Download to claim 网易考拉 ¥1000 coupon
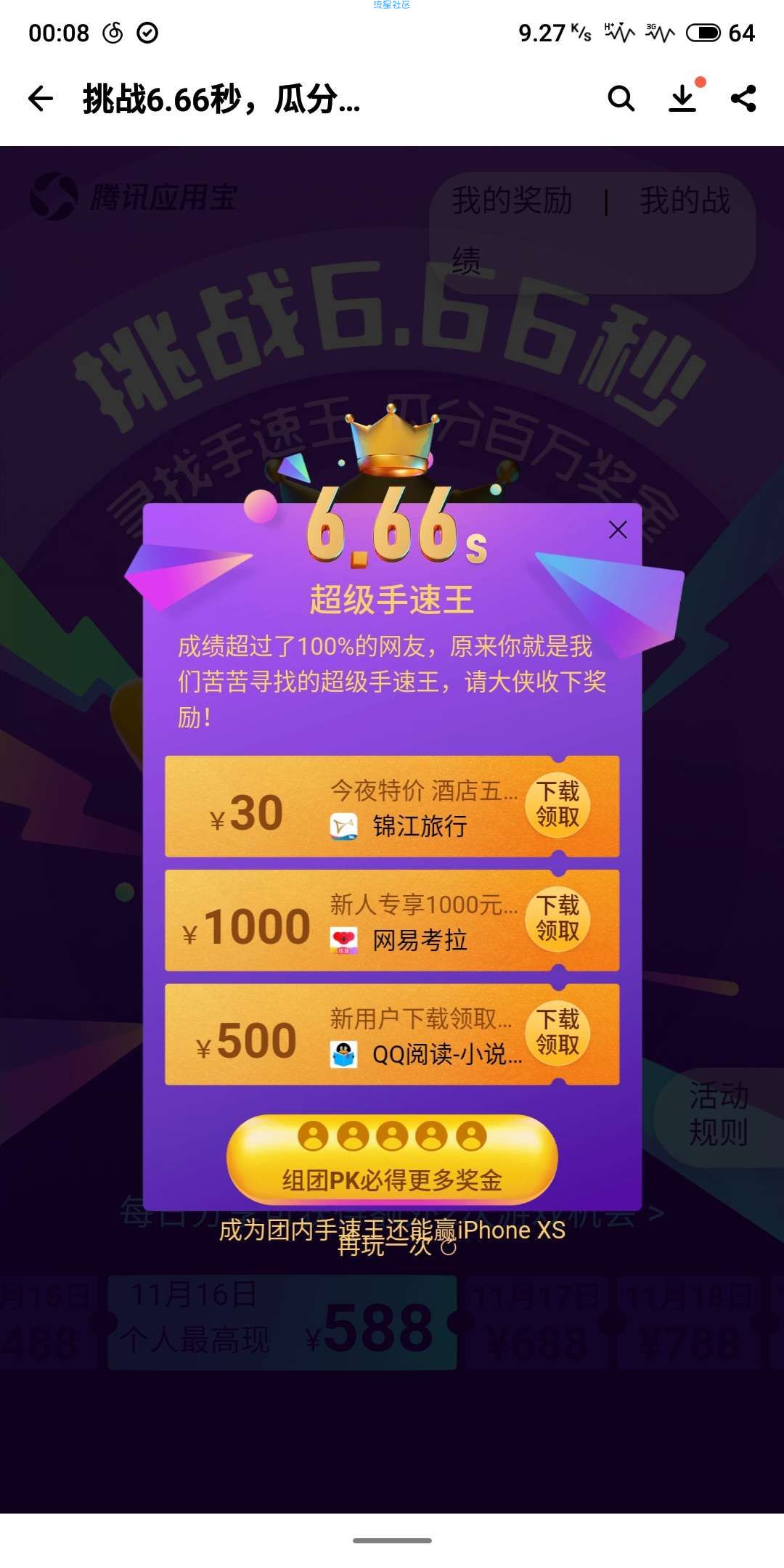 (558, 918)
